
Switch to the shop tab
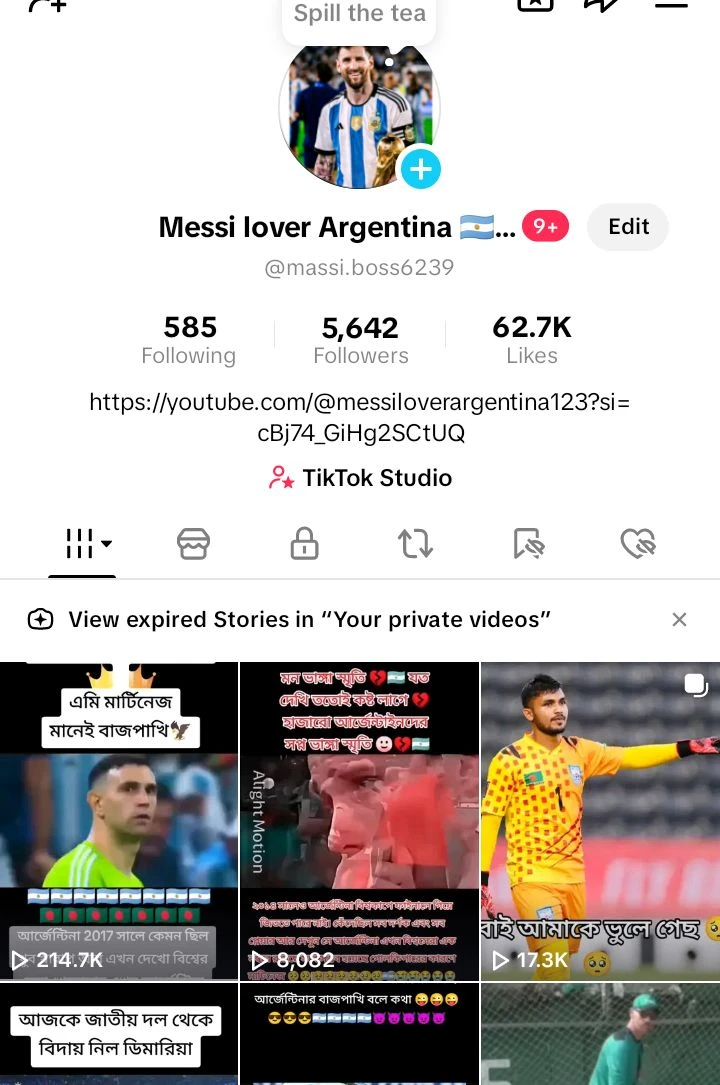tap(193, 544)
